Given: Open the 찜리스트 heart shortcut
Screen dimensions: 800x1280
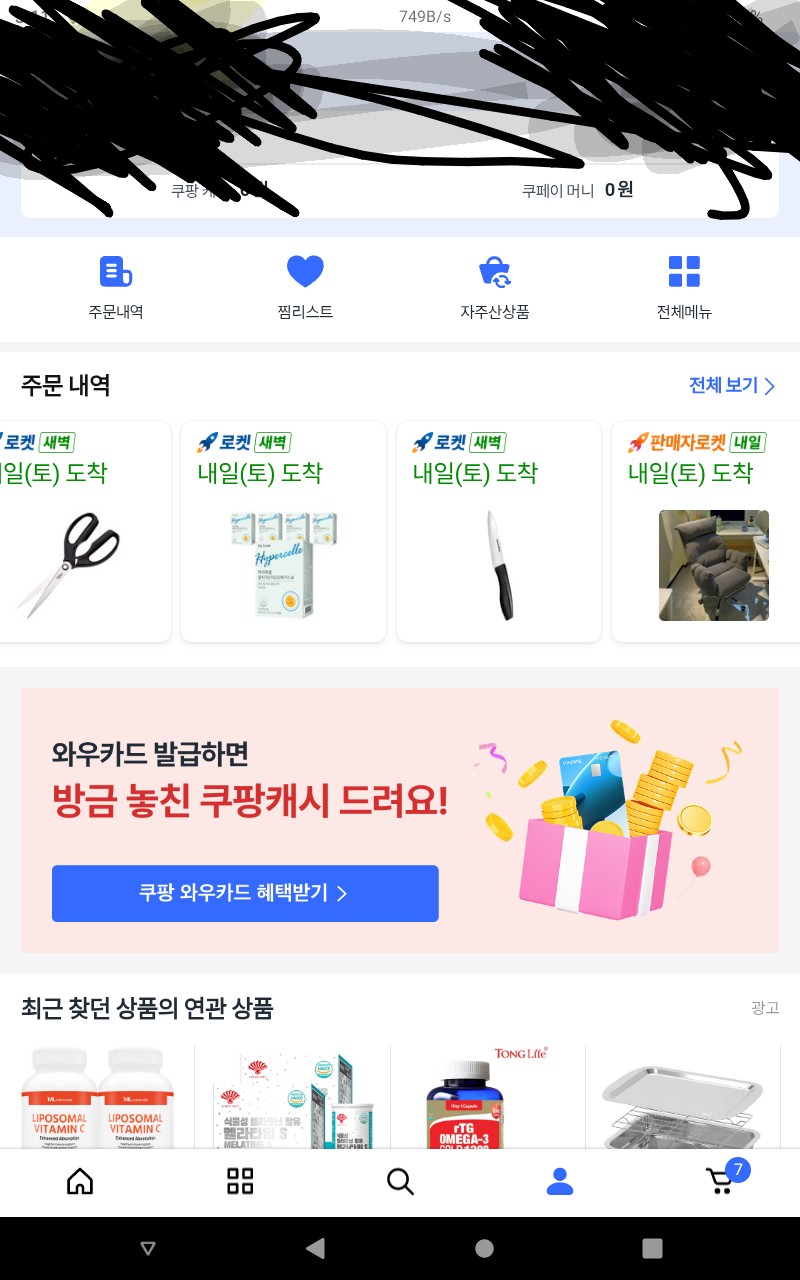Looking at the screenshot, I should 305,286.
